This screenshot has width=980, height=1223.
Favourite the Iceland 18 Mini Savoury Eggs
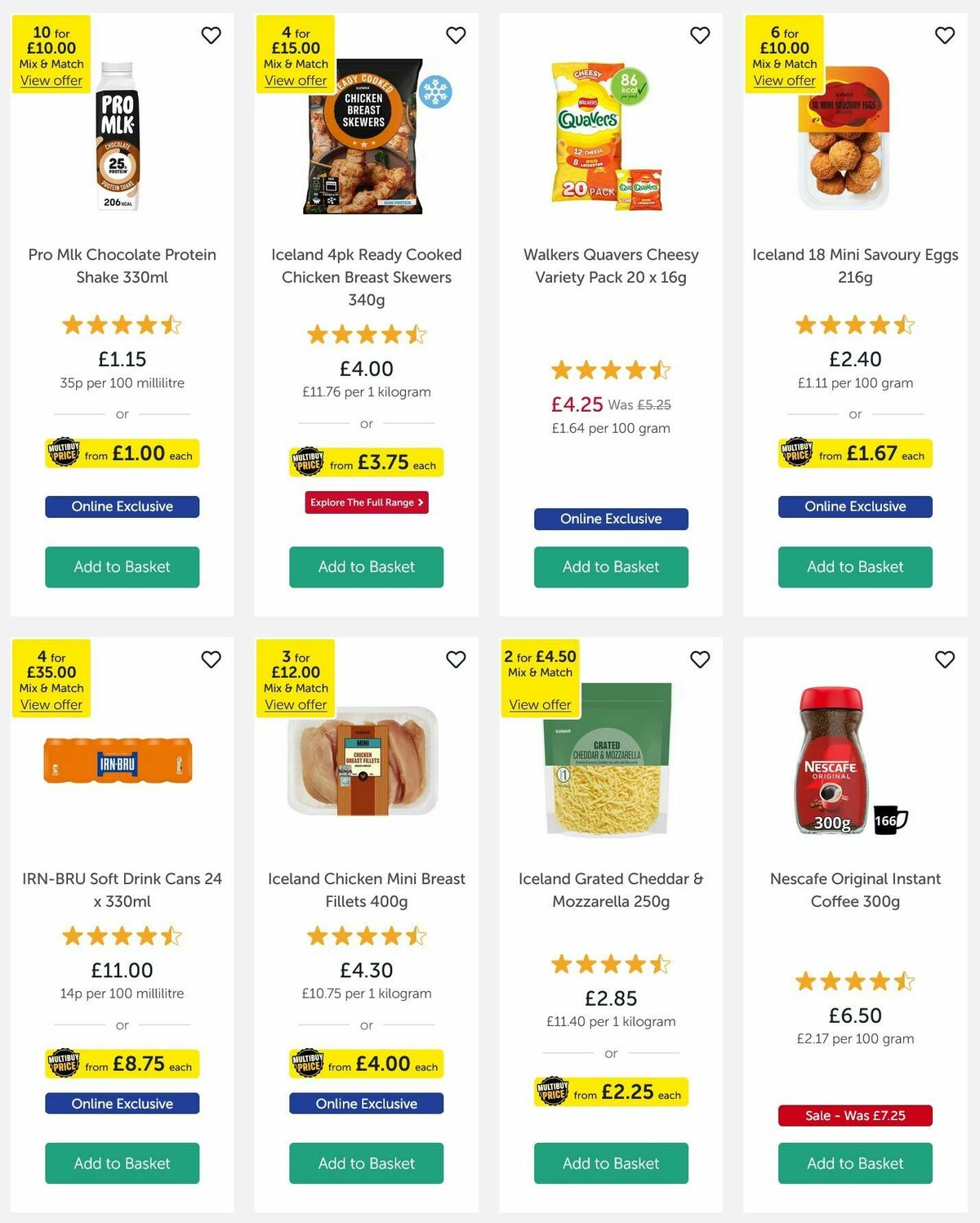944,35
